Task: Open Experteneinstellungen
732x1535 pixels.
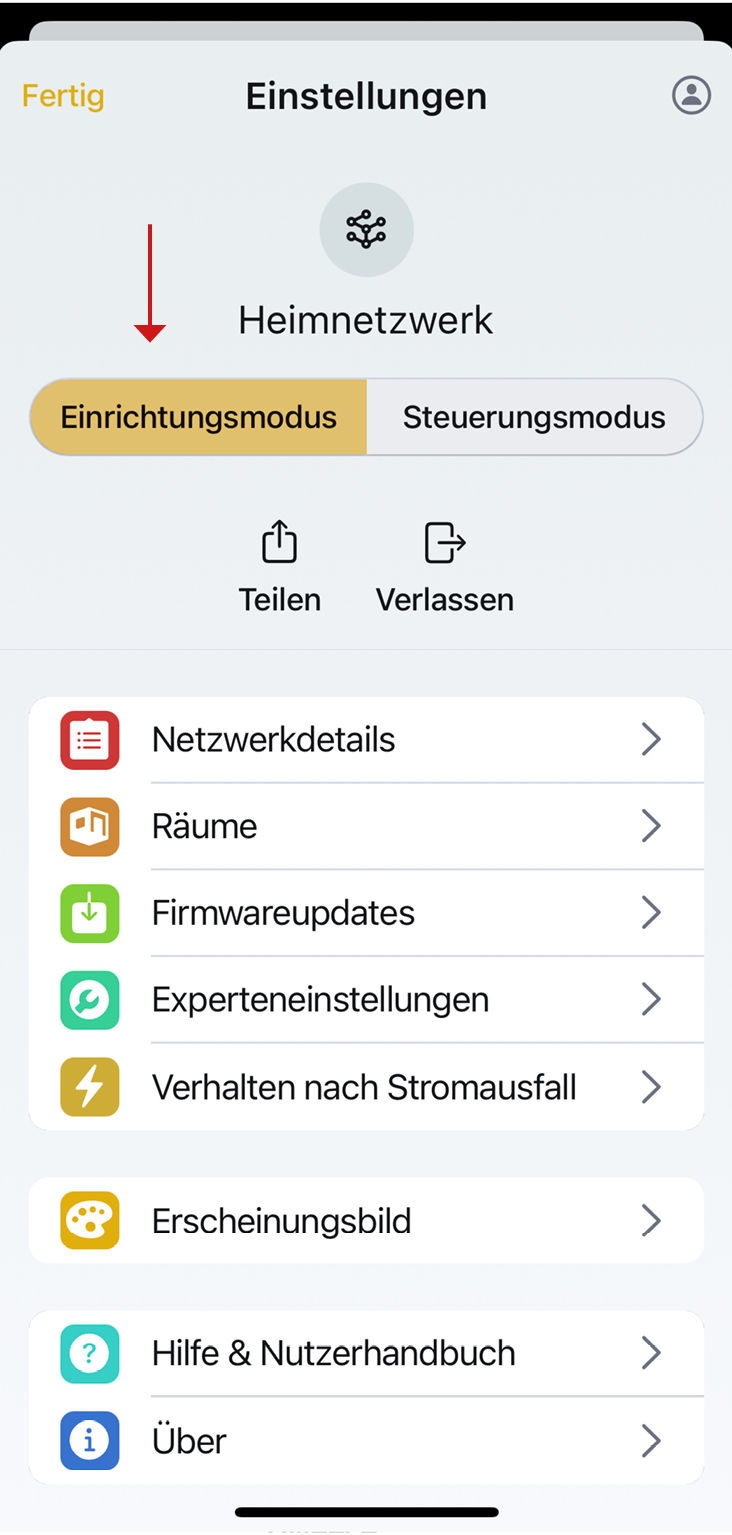Action: click(366, 1000)
